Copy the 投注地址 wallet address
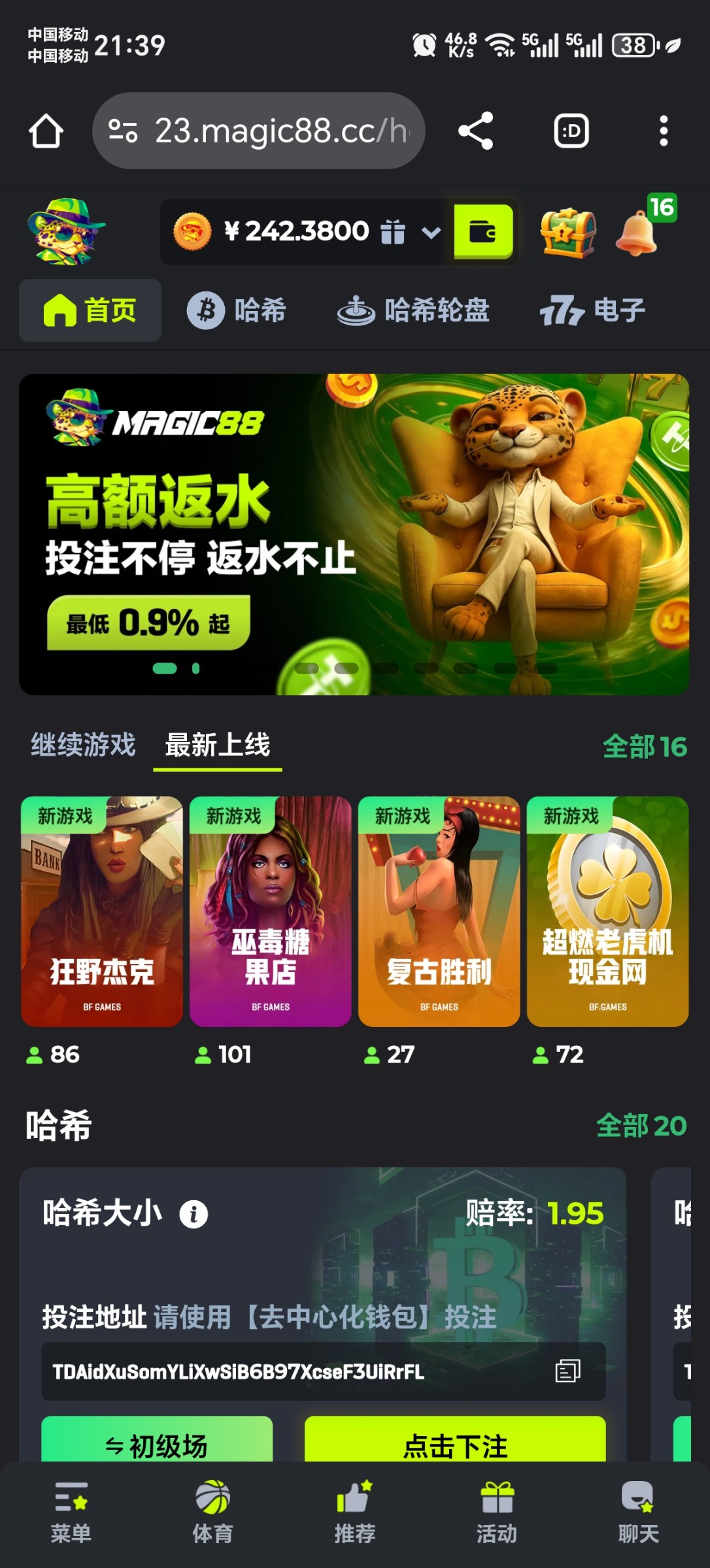Screen dimensions: 710x1568 point(567,1371)
